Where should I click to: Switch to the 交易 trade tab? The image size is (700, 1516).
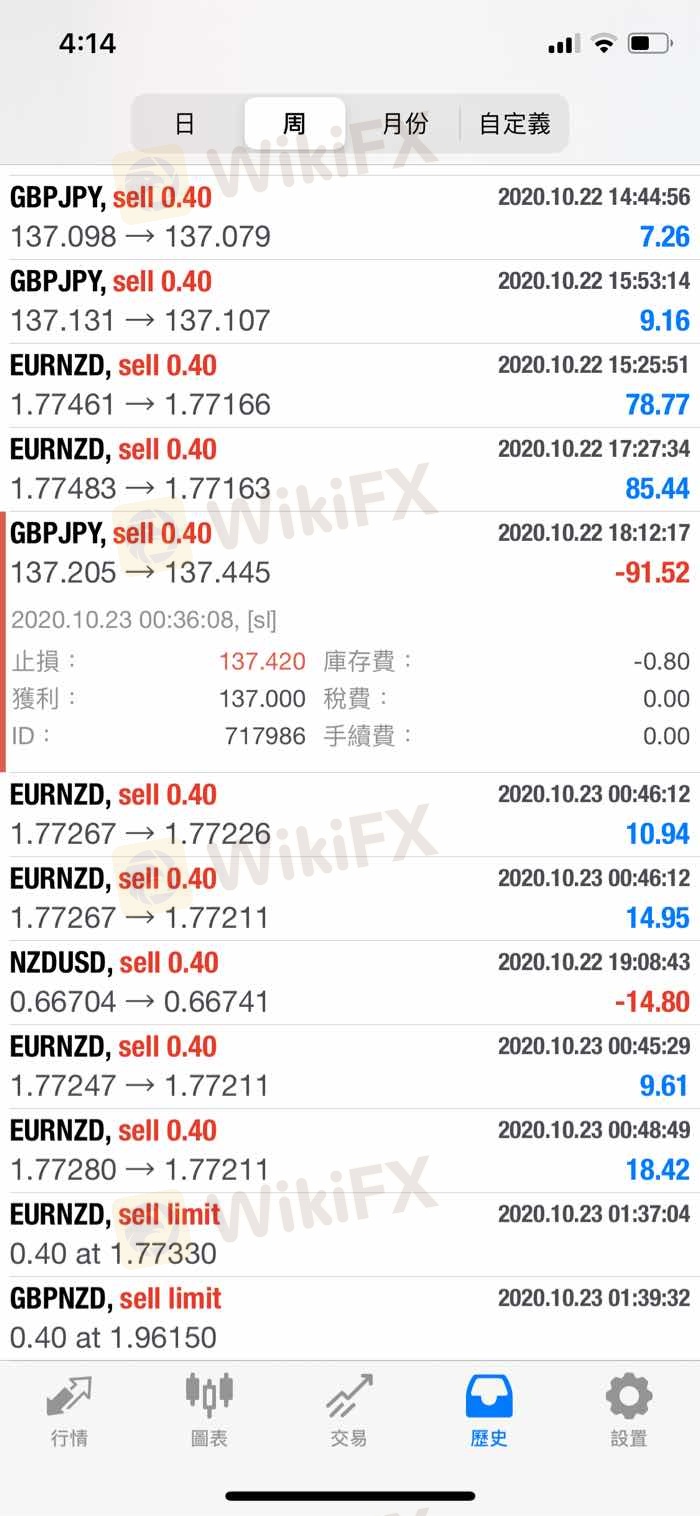click(x=349, y=1410)
